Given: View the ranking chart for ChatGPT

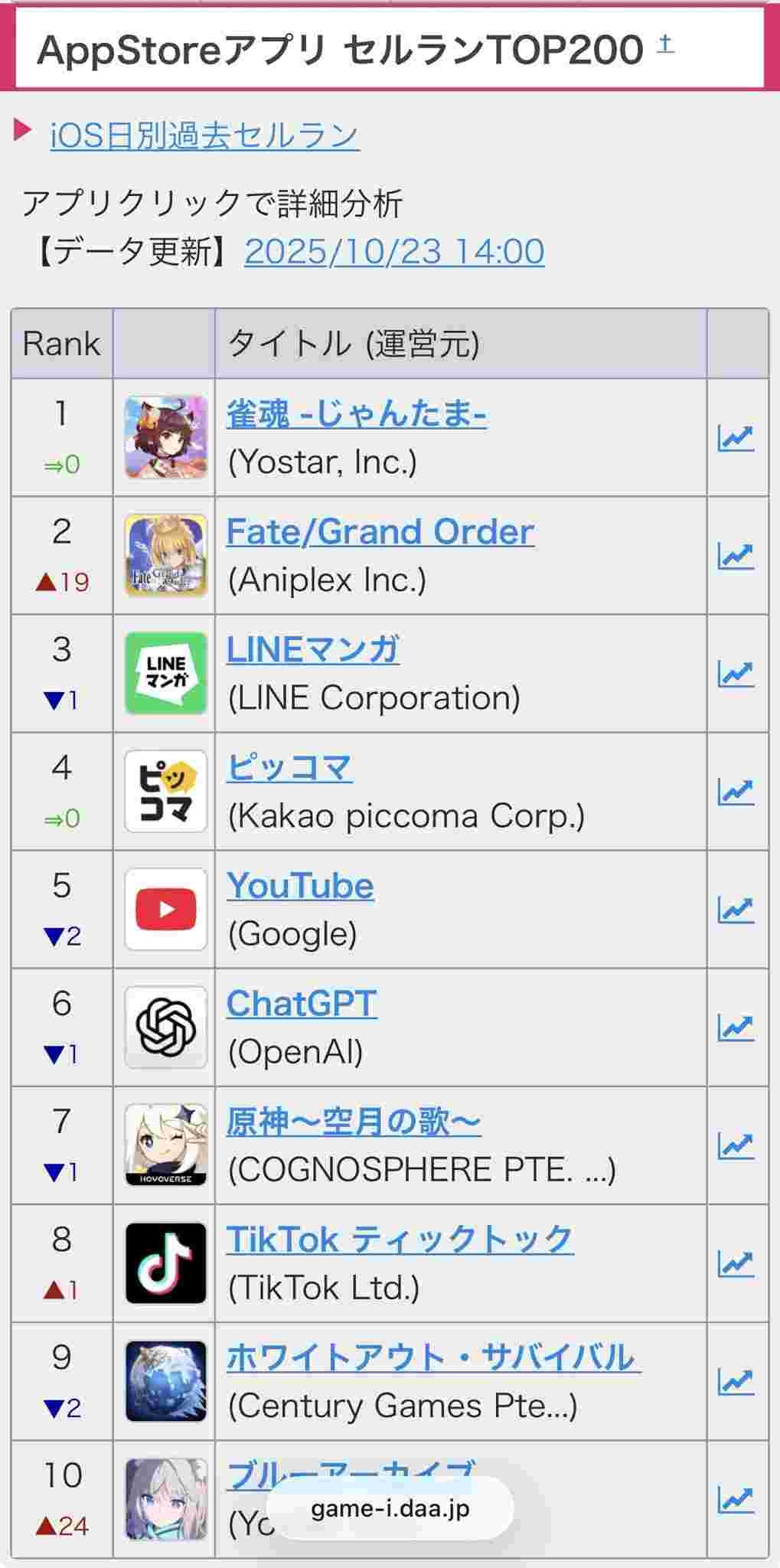Looking at the screenshot, I should pos(736,1027).
